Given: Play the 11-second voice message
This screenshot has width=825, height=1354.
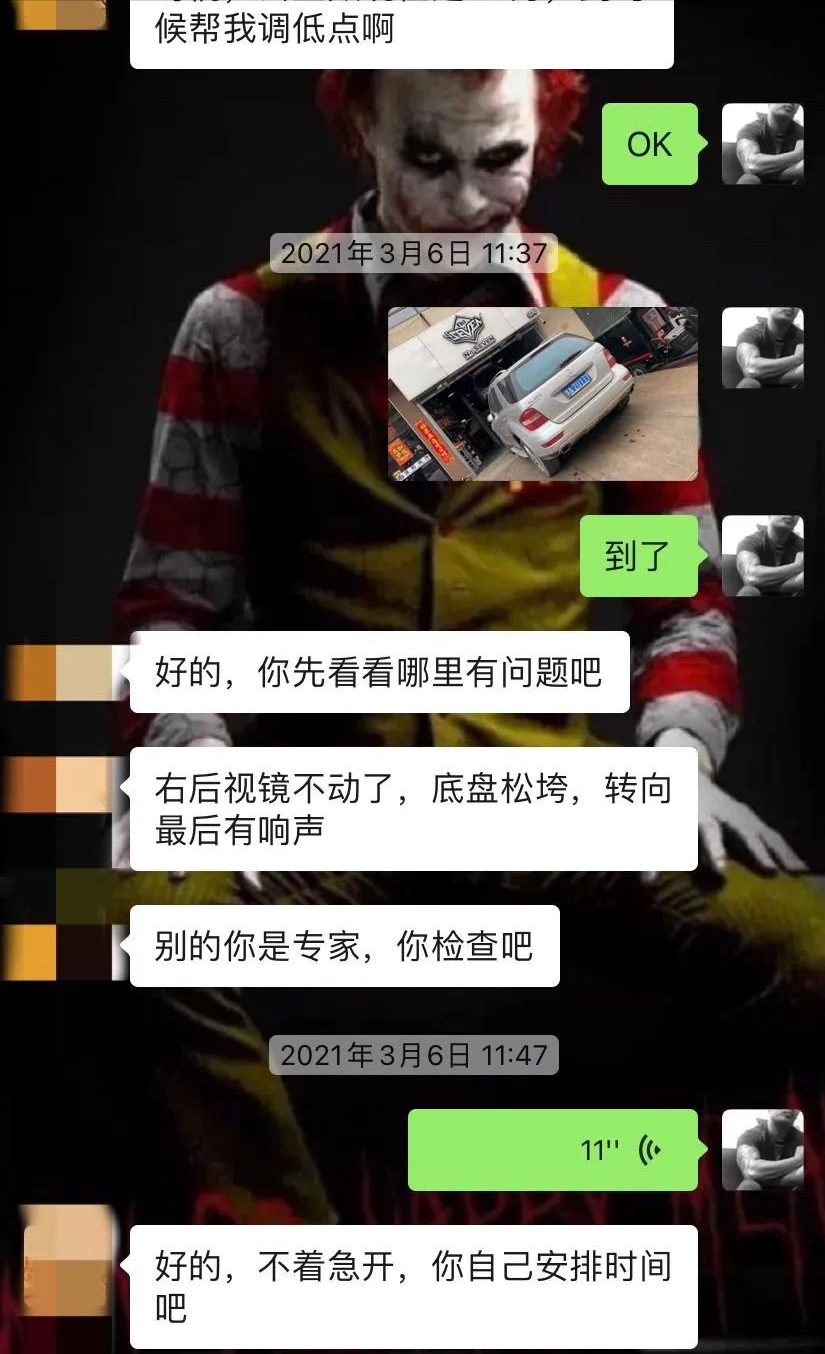Looking at the screenshot, I should (553, 1149).
